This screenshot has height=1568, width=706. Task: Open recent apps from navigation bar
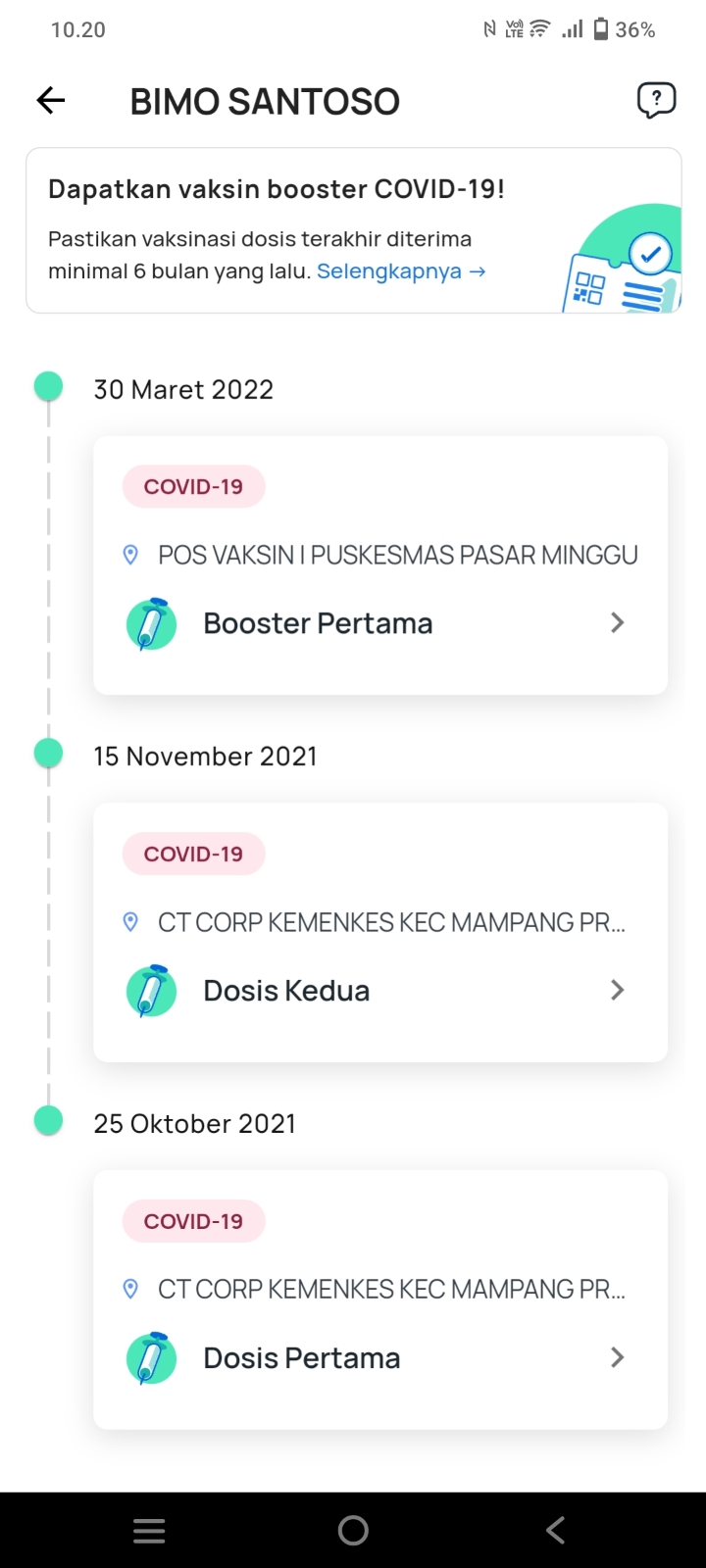coord(149,1530)
